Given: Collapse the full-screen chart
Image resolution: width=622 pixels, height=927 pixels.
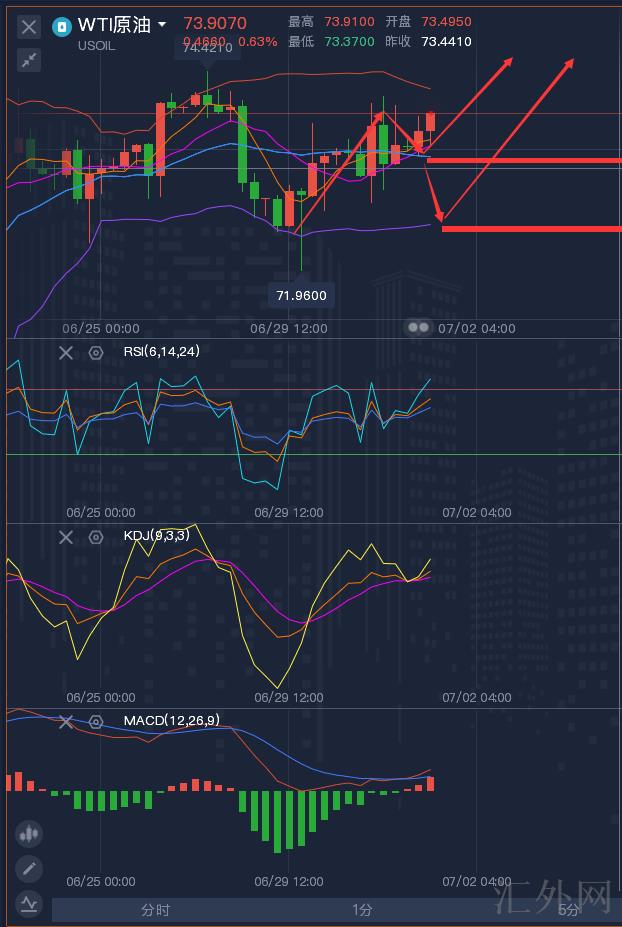Looking at the screenshot, I should 29,61.
